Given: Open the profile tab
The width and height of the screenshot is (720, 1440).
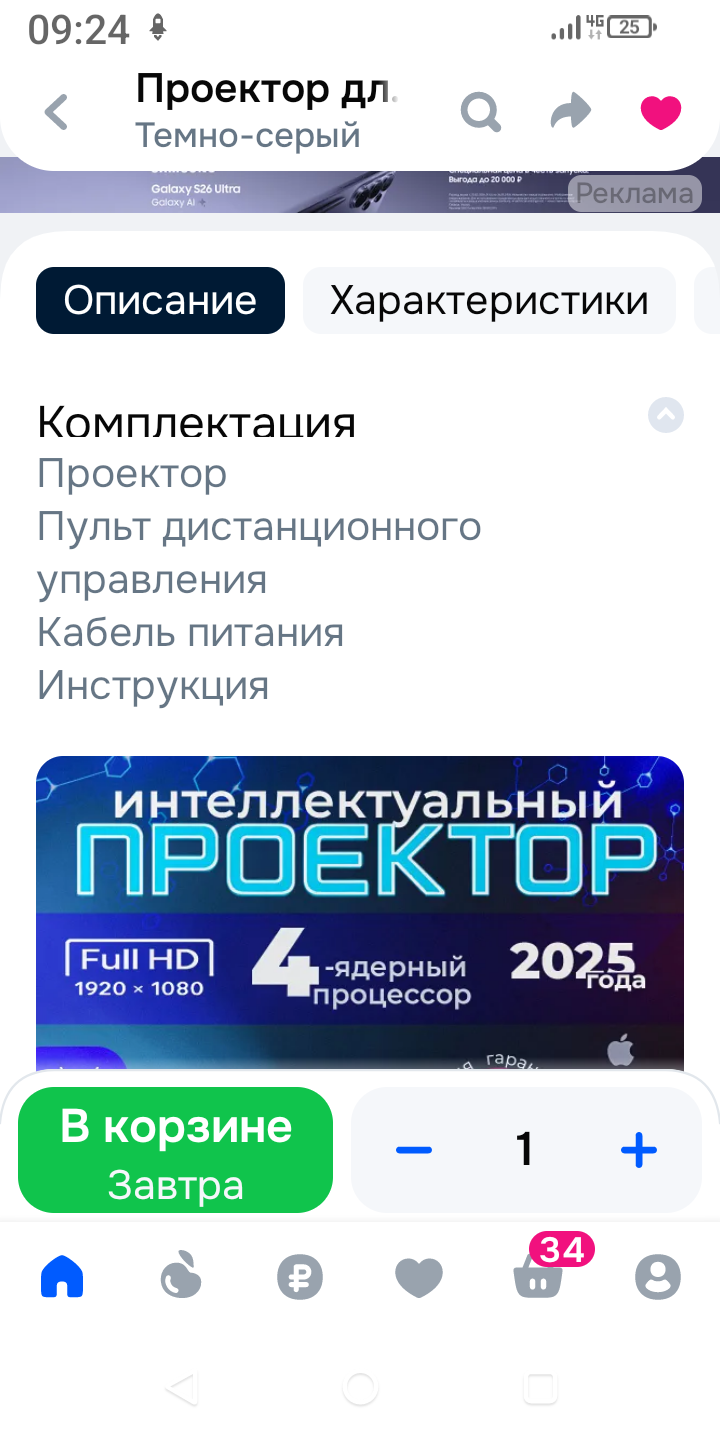Looking at the screenshot, I should click(658, 1277).
